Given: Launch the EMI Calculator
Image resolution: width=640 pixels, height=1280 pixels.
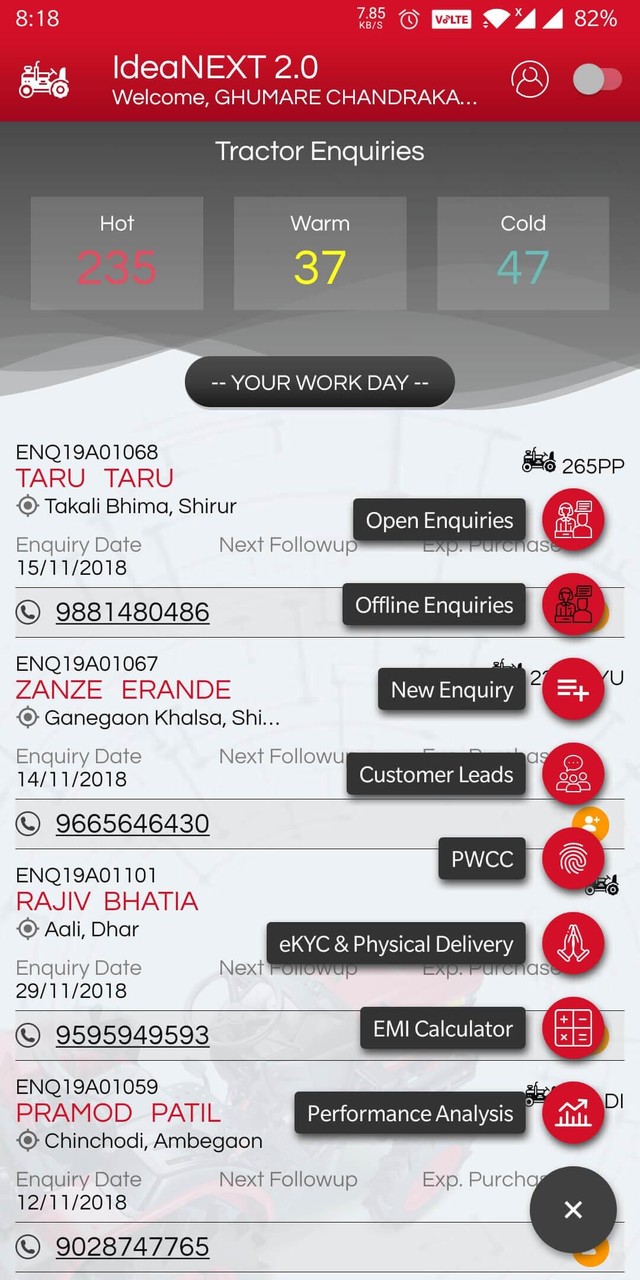Looking at the screenshot, I should pos(573,1029).
